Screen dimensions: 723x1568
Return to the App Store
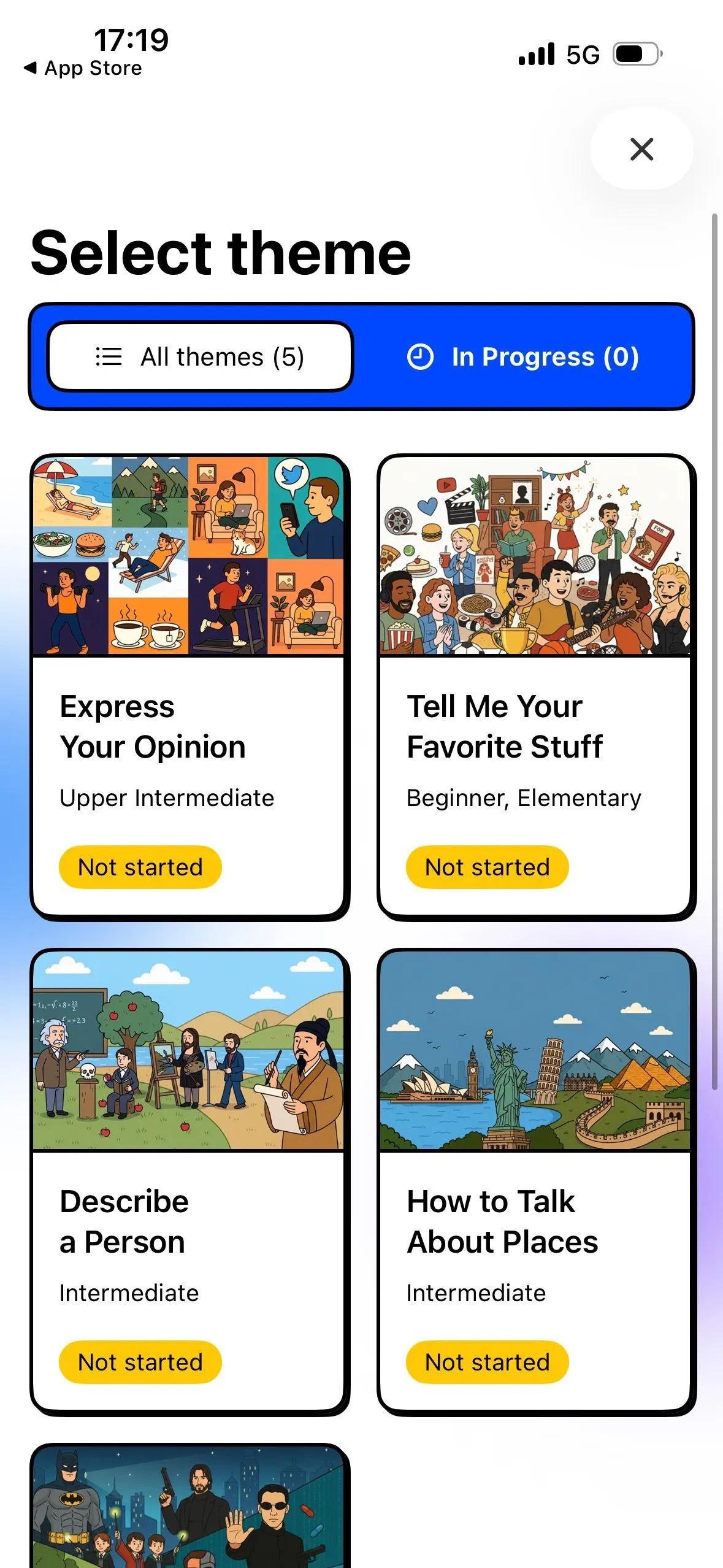(83, 68)
